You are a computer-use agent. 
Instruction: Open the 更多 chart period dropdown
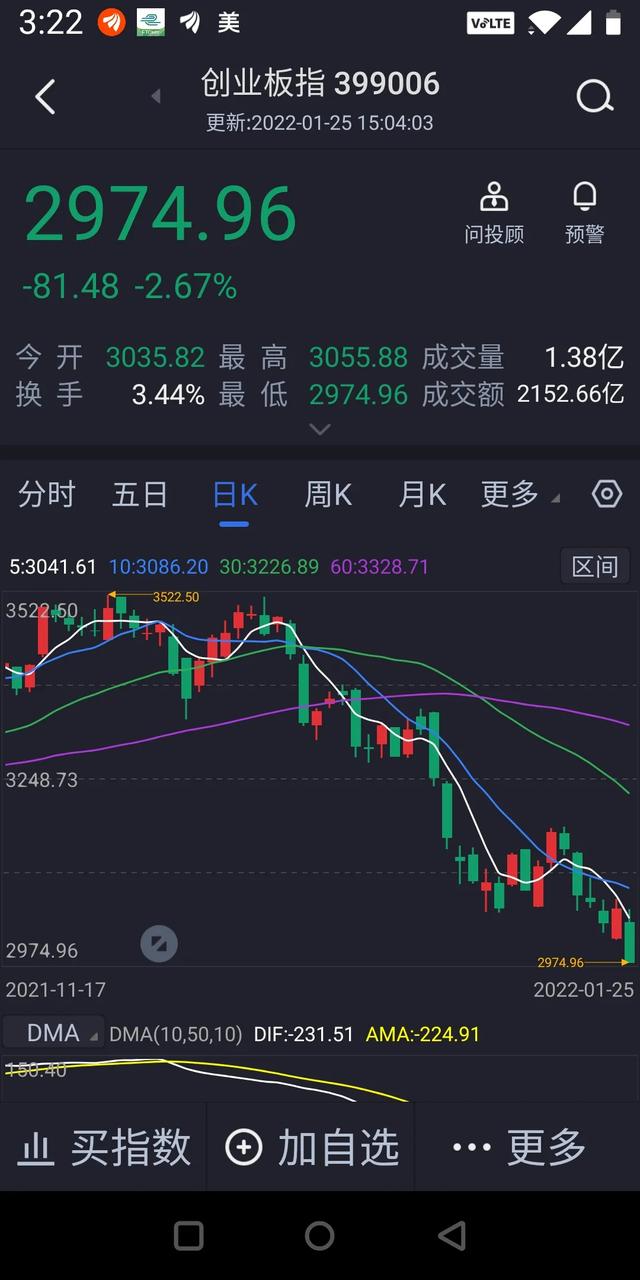tap(520, 494)
